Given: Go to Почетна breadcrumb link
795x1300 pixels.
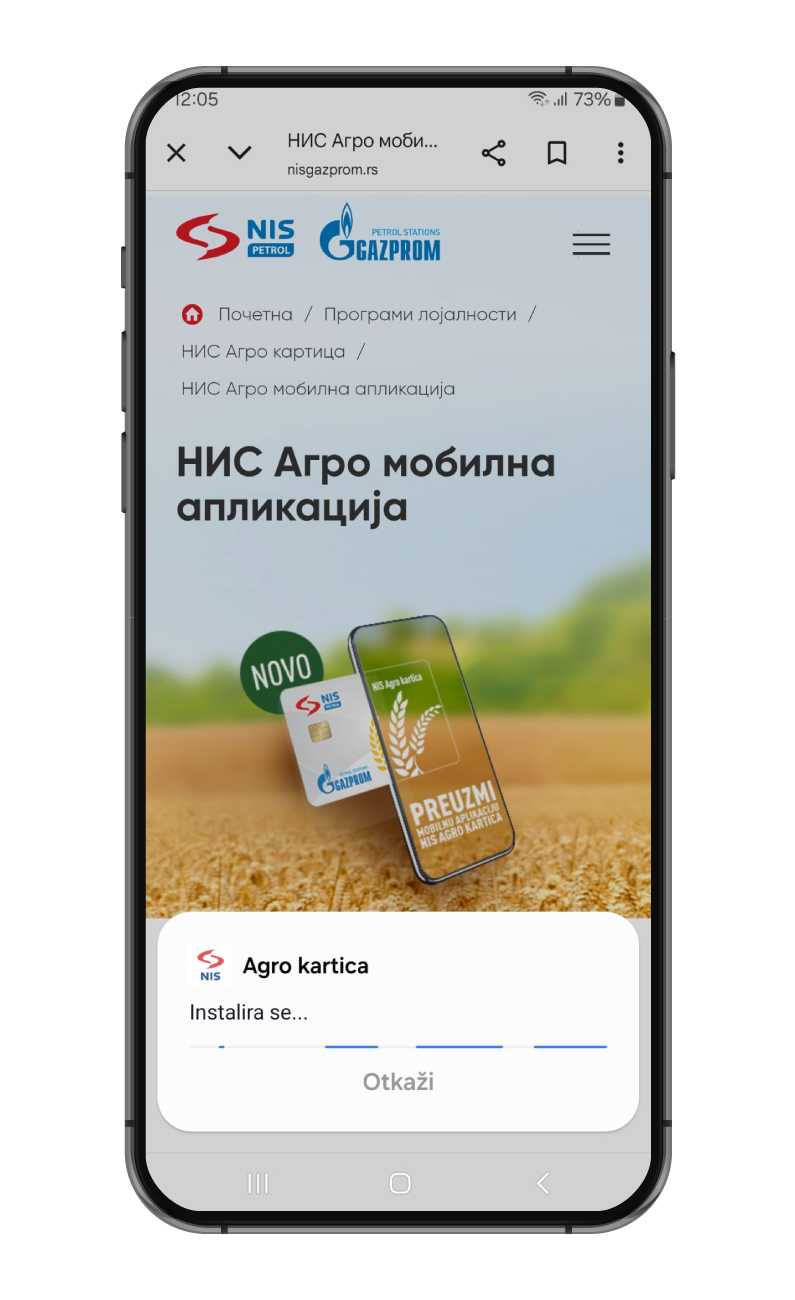Looking at the screenshot, I should pyautogui.click(x=255, y=314).
